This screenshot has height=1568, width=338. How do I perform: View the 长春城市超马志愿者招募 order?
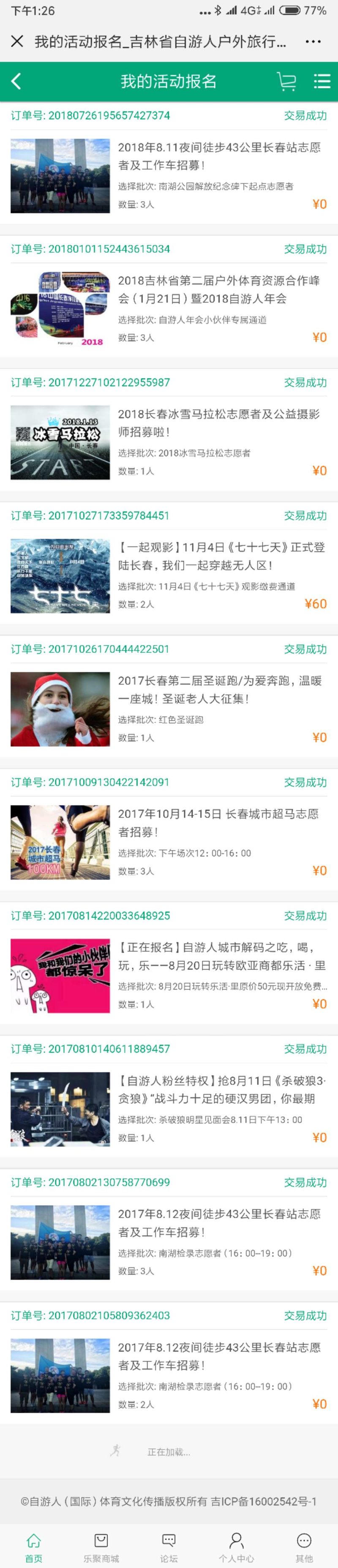(x=218, y=823)
